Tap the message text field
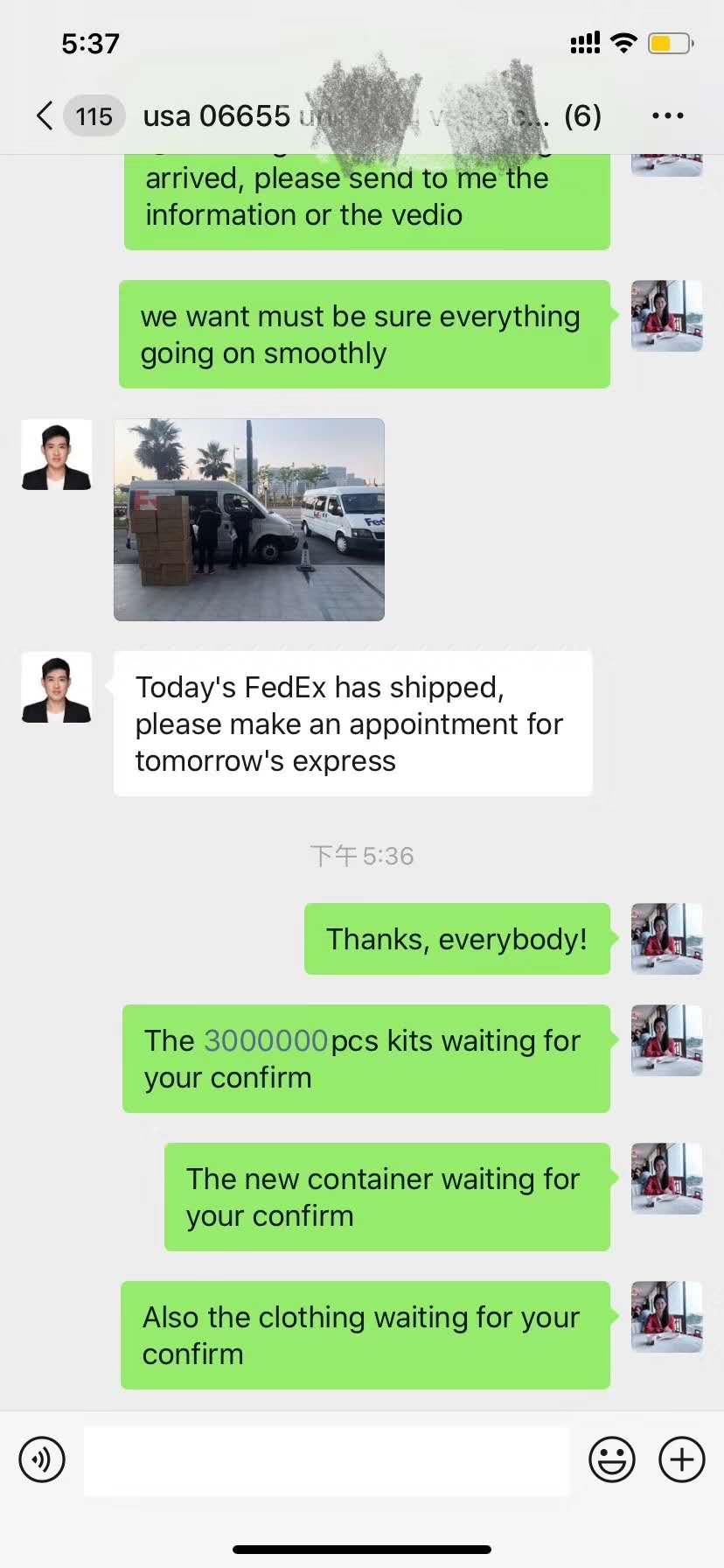Viewport: 724px width, 1568px height. [x=326, y=1459]
